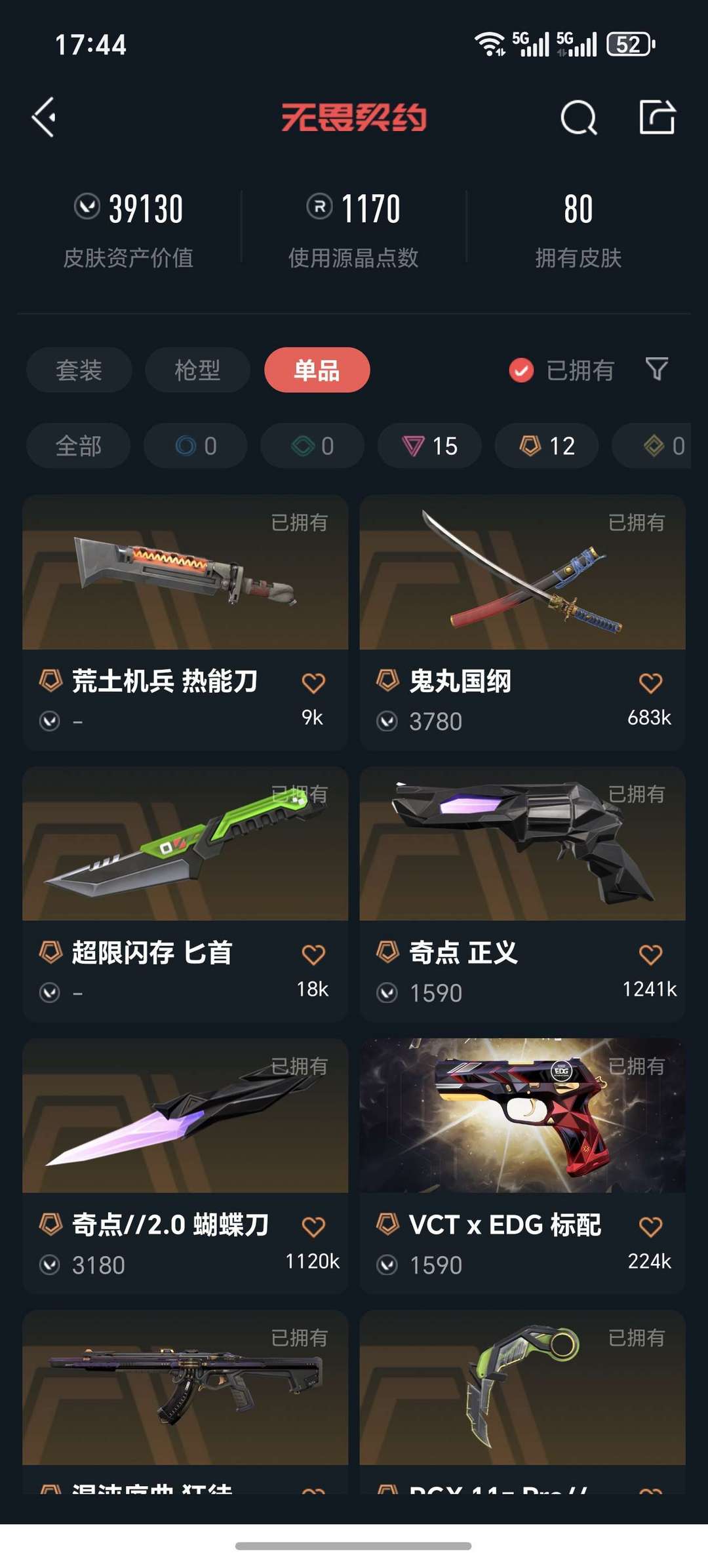Share this page via the share icon
Image resolution: width=708 pixels, height=1568 pixels.
[658, 117]
